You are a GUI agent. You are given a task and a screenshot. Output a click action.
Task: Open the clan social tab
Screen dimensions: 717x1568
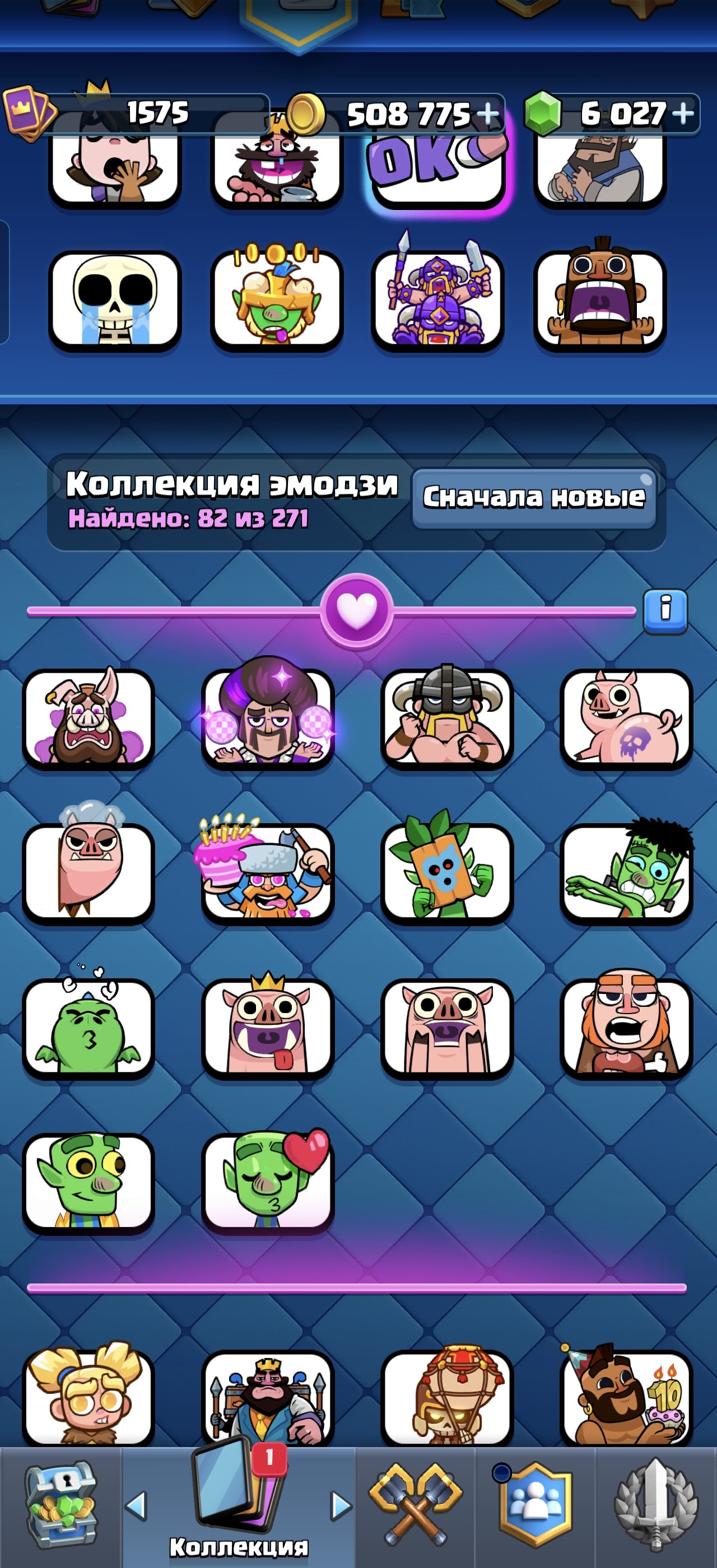[x=534, y=1504]
